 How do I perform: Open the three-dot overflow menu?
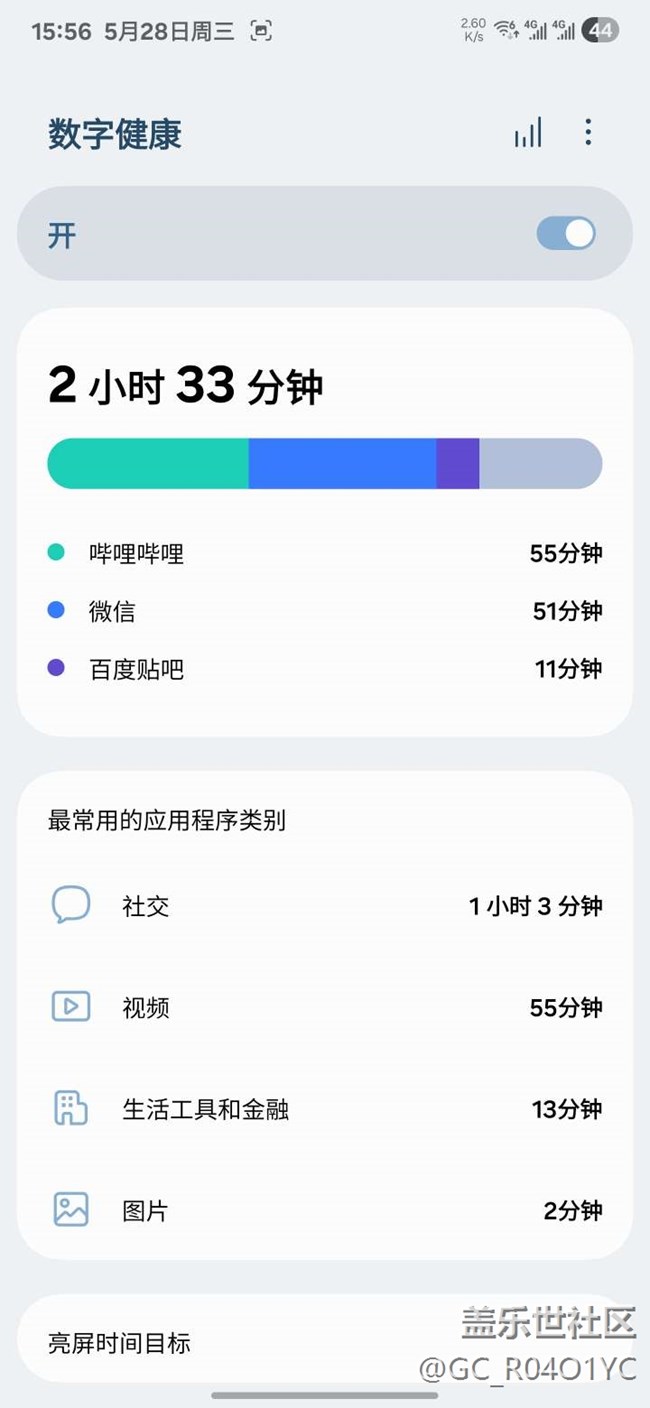(588, 132)
